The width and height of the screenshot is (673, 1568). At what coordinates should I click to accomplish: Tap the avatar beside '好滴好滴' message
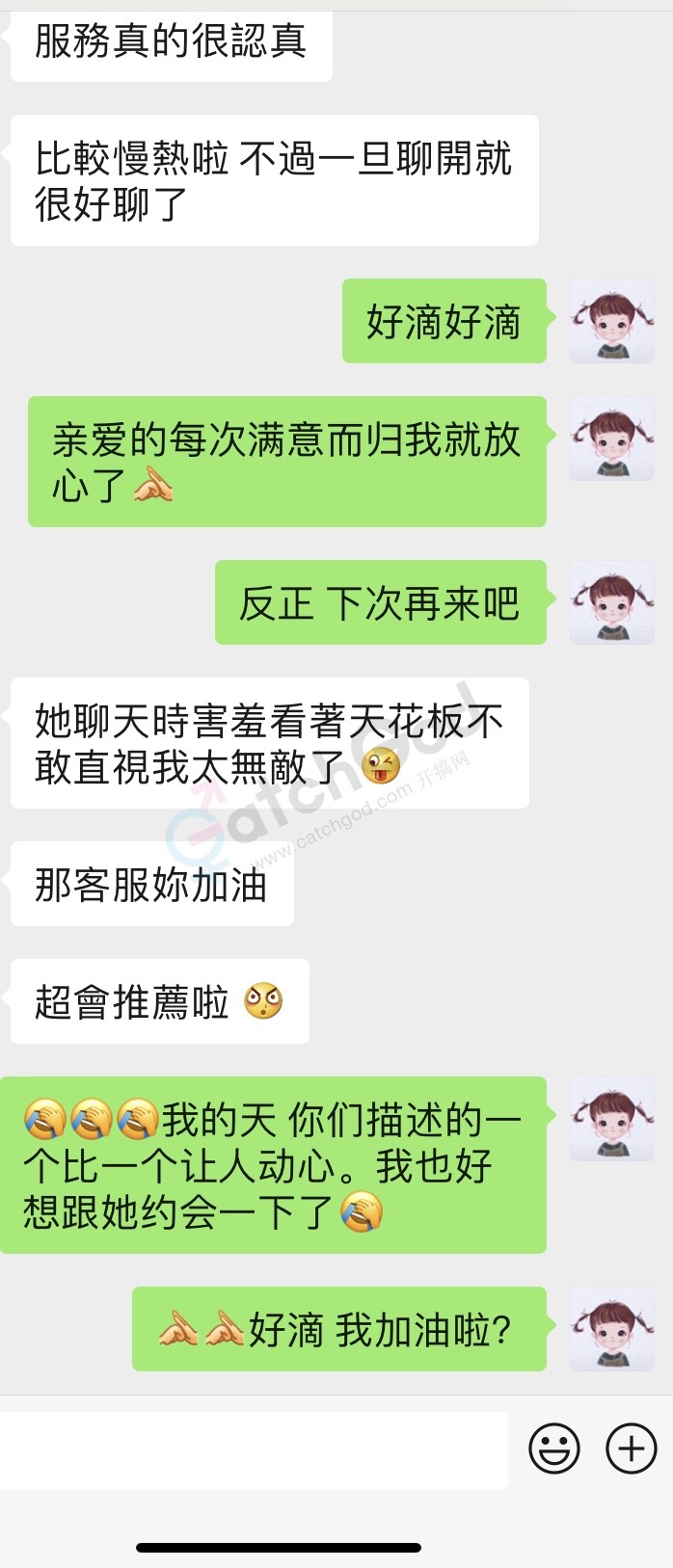tap(612, 322)
